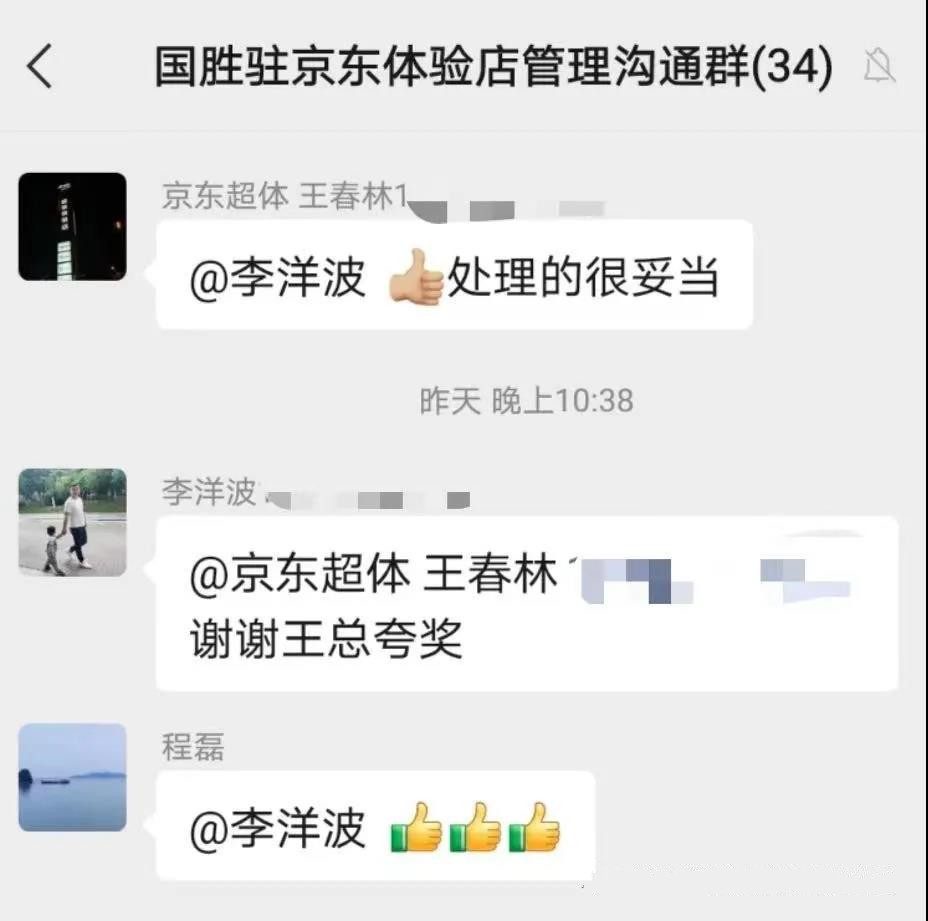Open 京东超体 王春林's profile avatar
The height and width of the screenshot is (921, 928).
tap(72, 226)
